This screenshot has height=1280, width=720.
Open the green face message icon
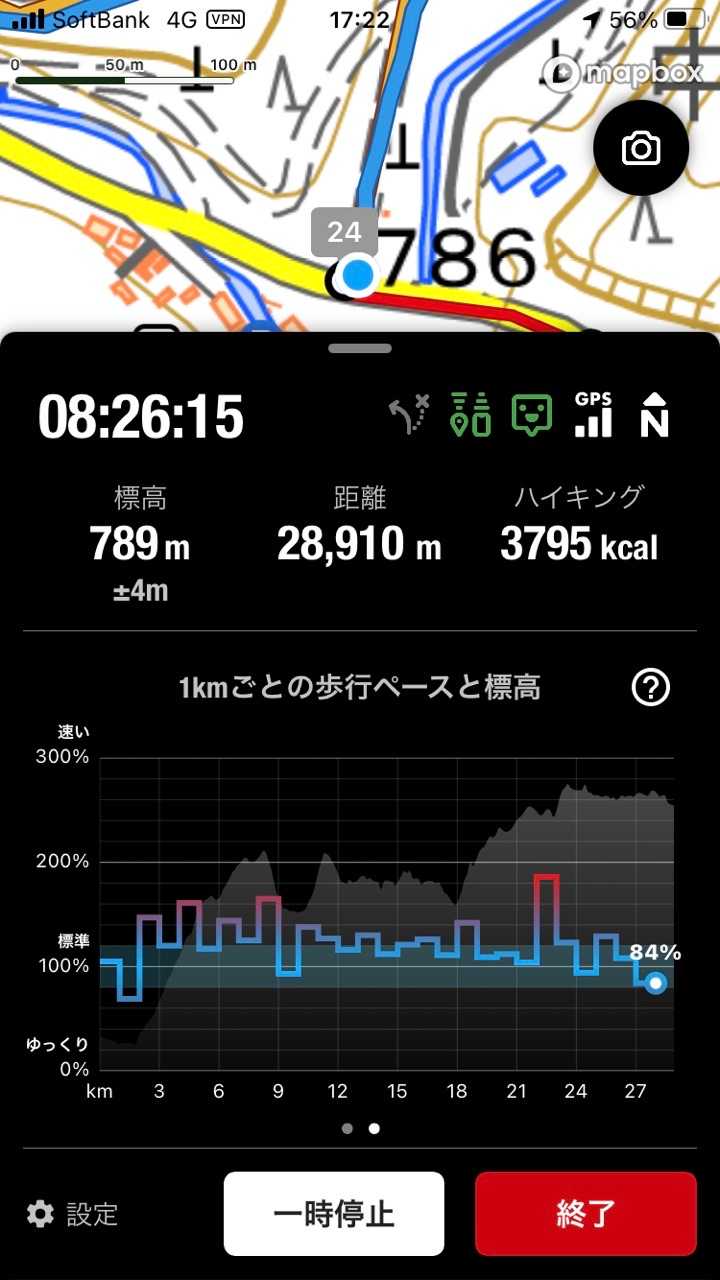click(x=532, y=415)
